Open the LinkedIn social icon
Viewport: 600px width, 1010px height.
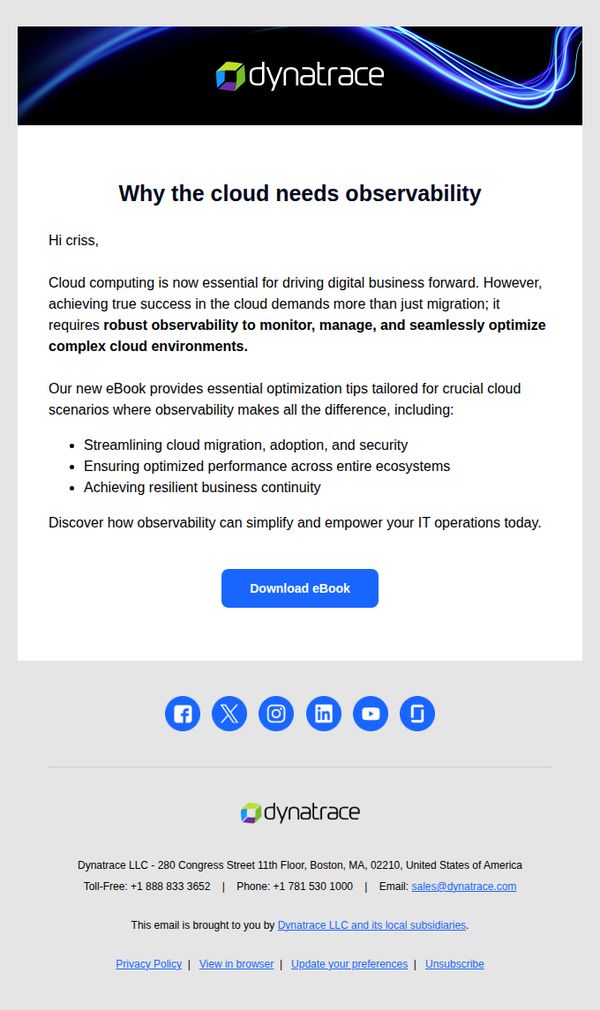click(324, 714)
